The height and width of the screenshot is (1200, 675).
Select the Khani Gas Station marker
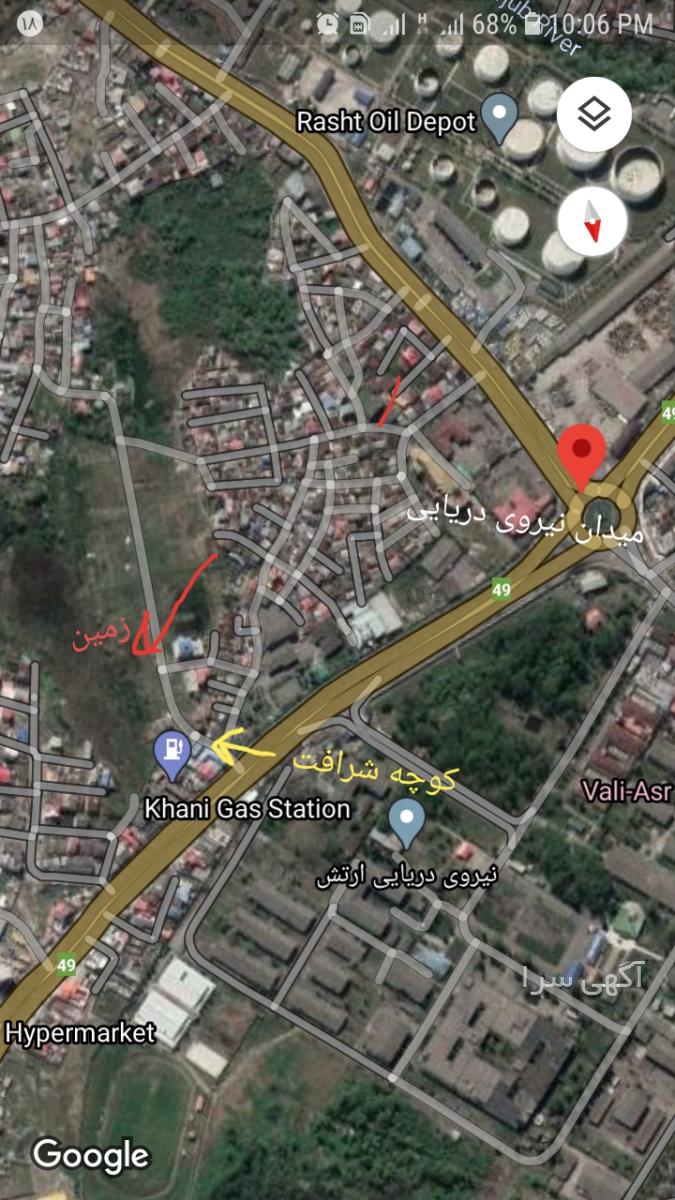[174, 756]
